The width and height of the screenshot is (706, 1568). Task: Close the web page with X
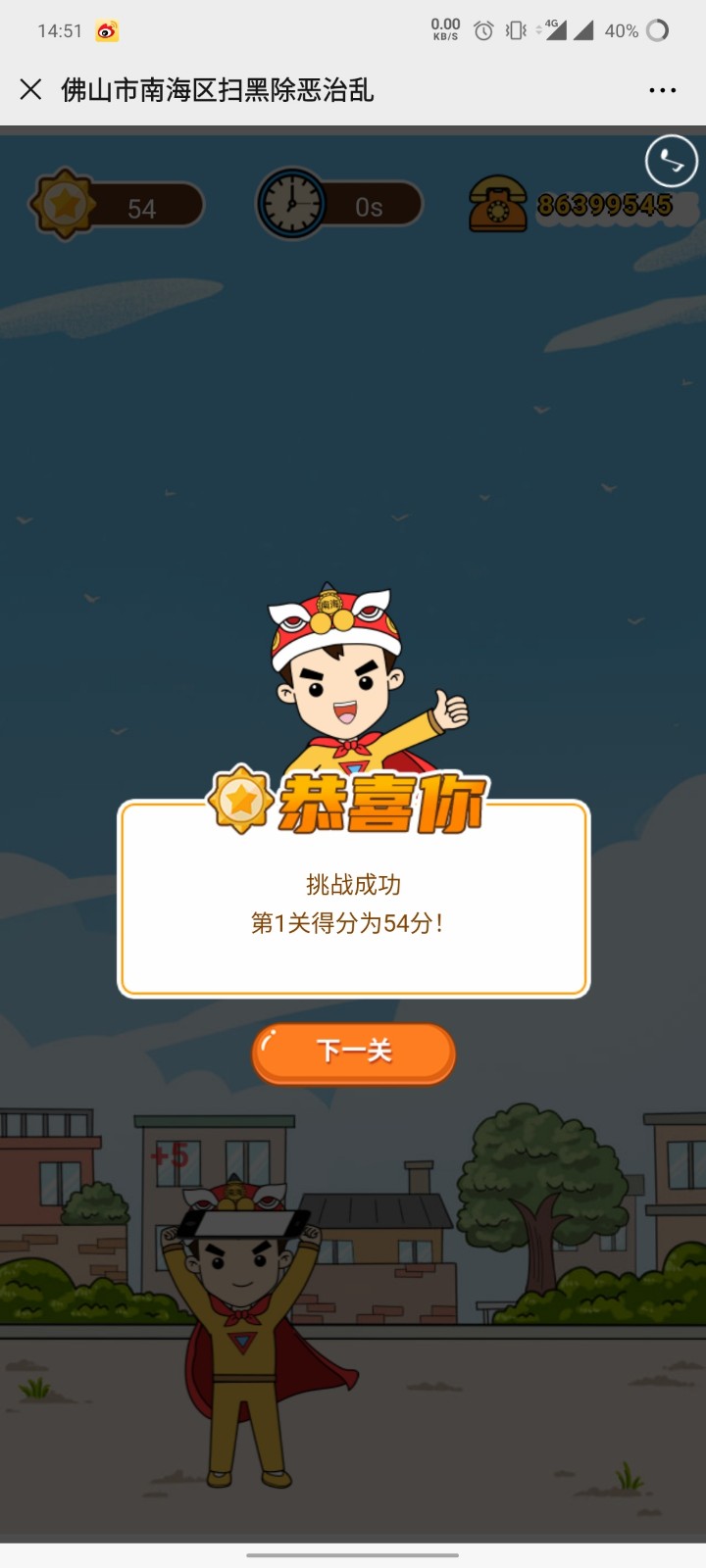pos(30,90)
